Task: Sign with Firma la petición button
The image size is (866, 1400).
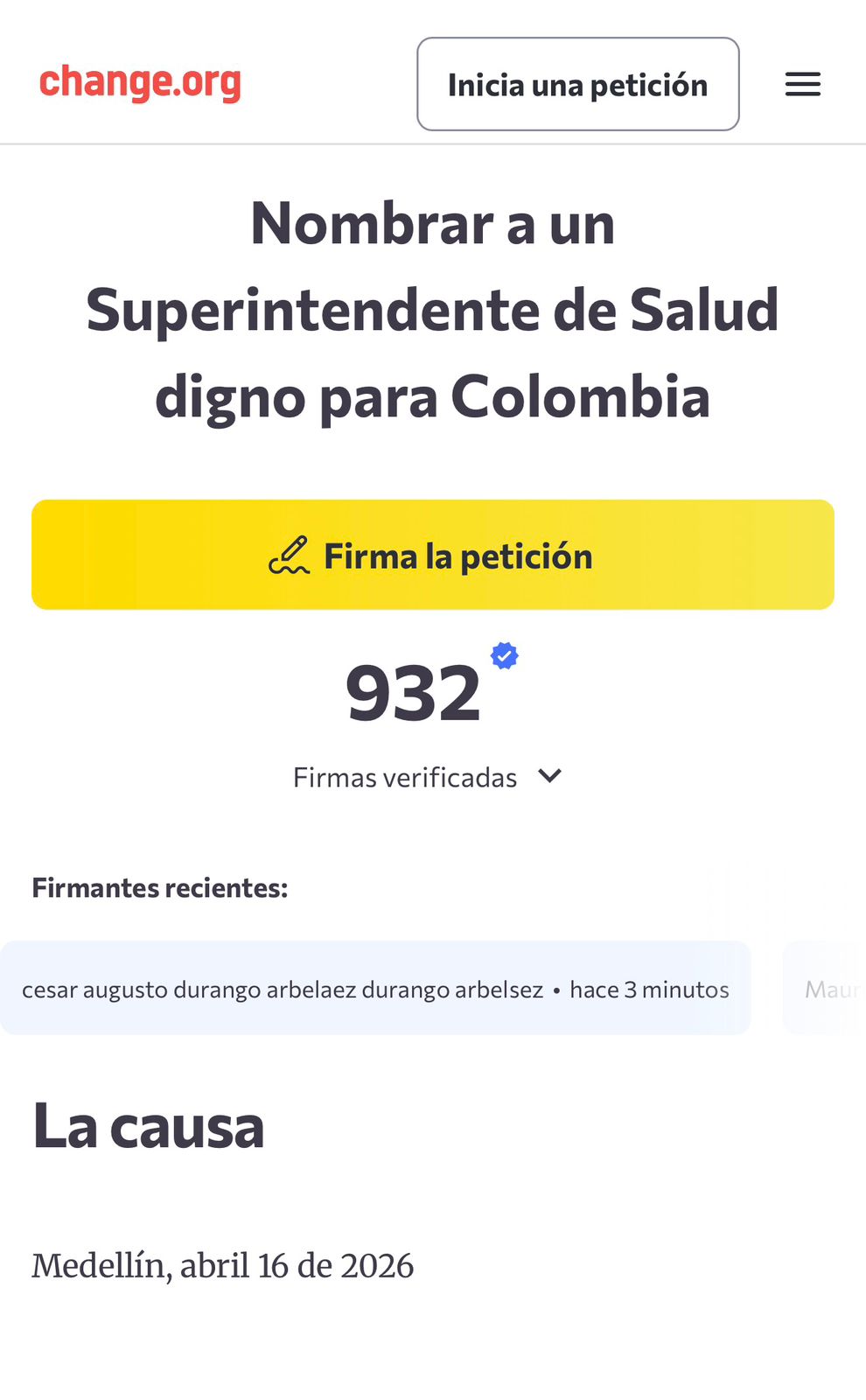Action: click(x=432, y=555)
